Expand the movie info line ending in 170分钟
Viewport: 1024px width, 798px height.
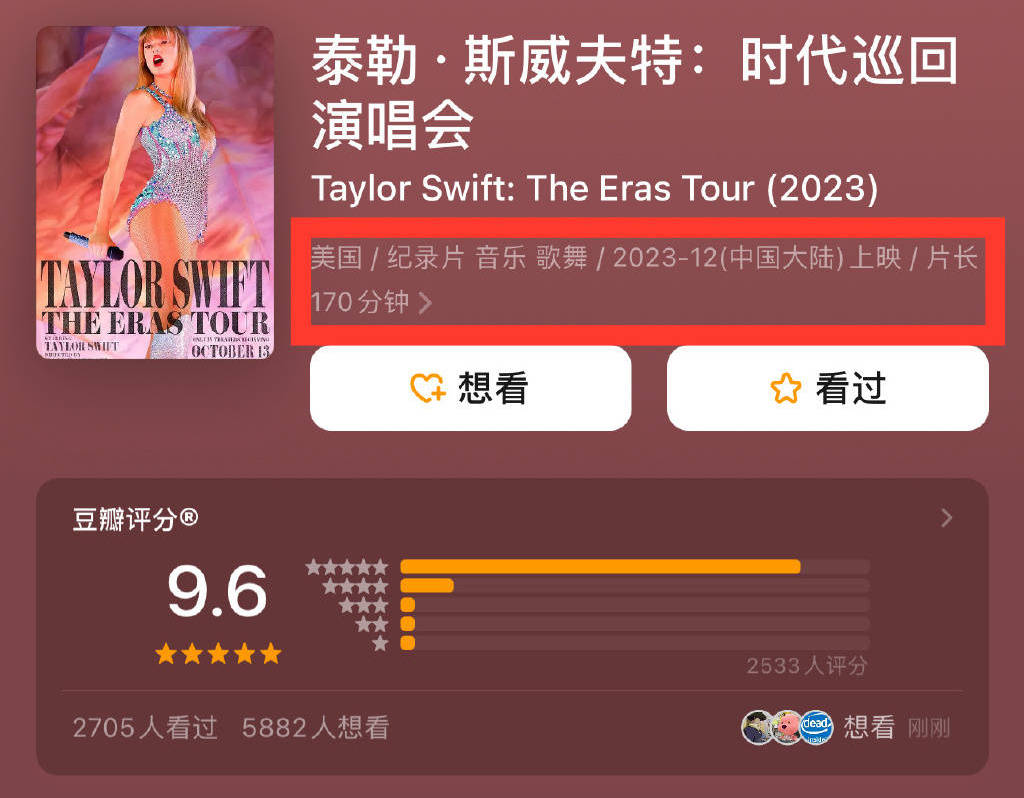coord(425,302)
